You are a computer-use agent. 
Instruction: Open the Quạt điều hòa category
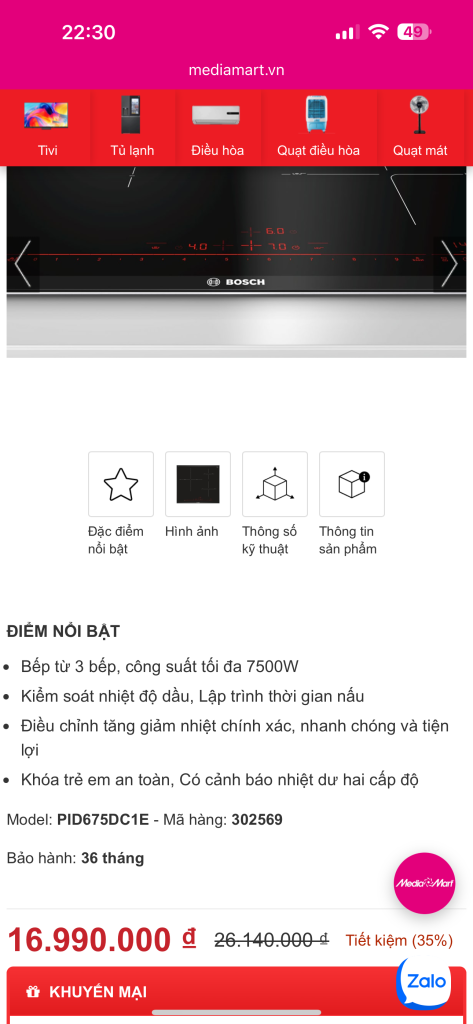[x=318, y=127]
